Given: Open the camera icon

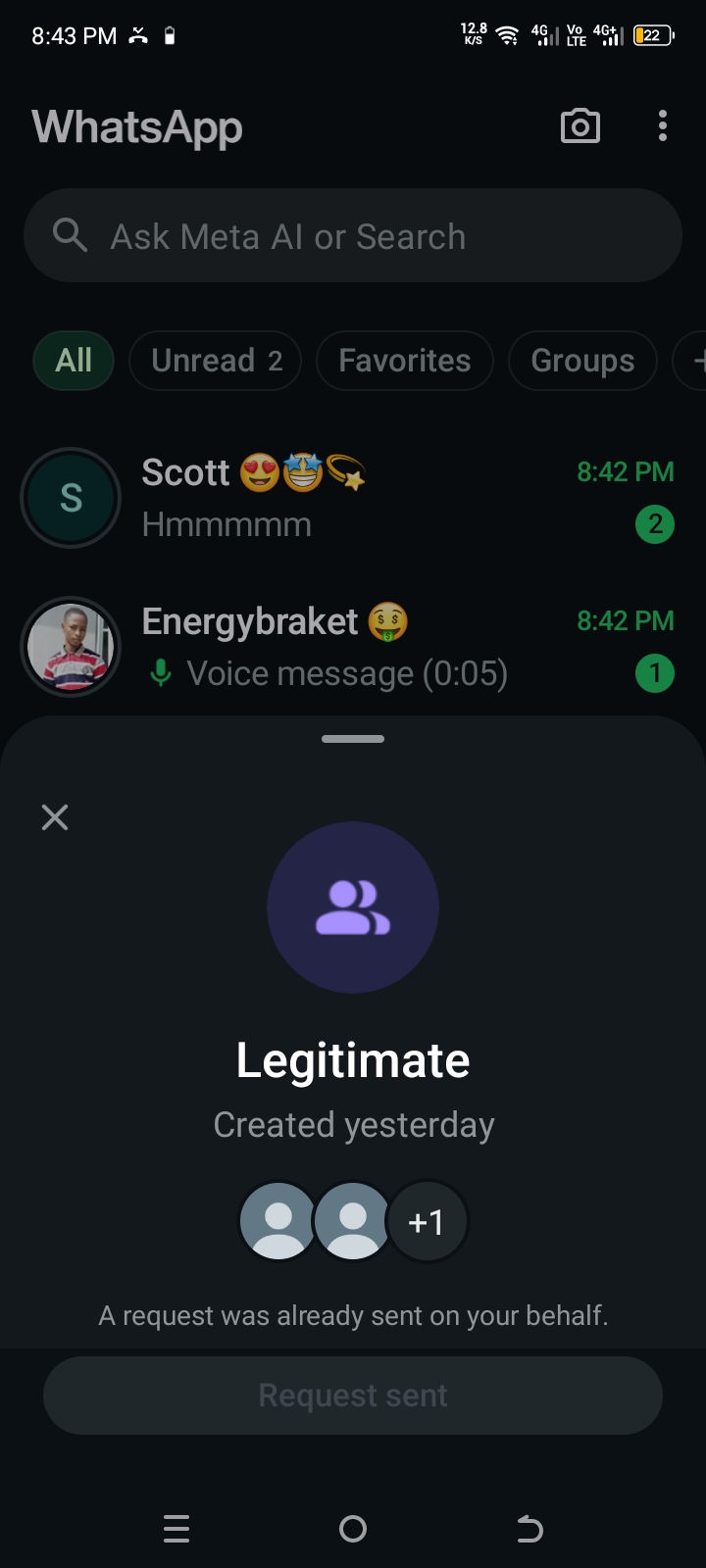Looking at the screenshot, I should tap(580, 126).
